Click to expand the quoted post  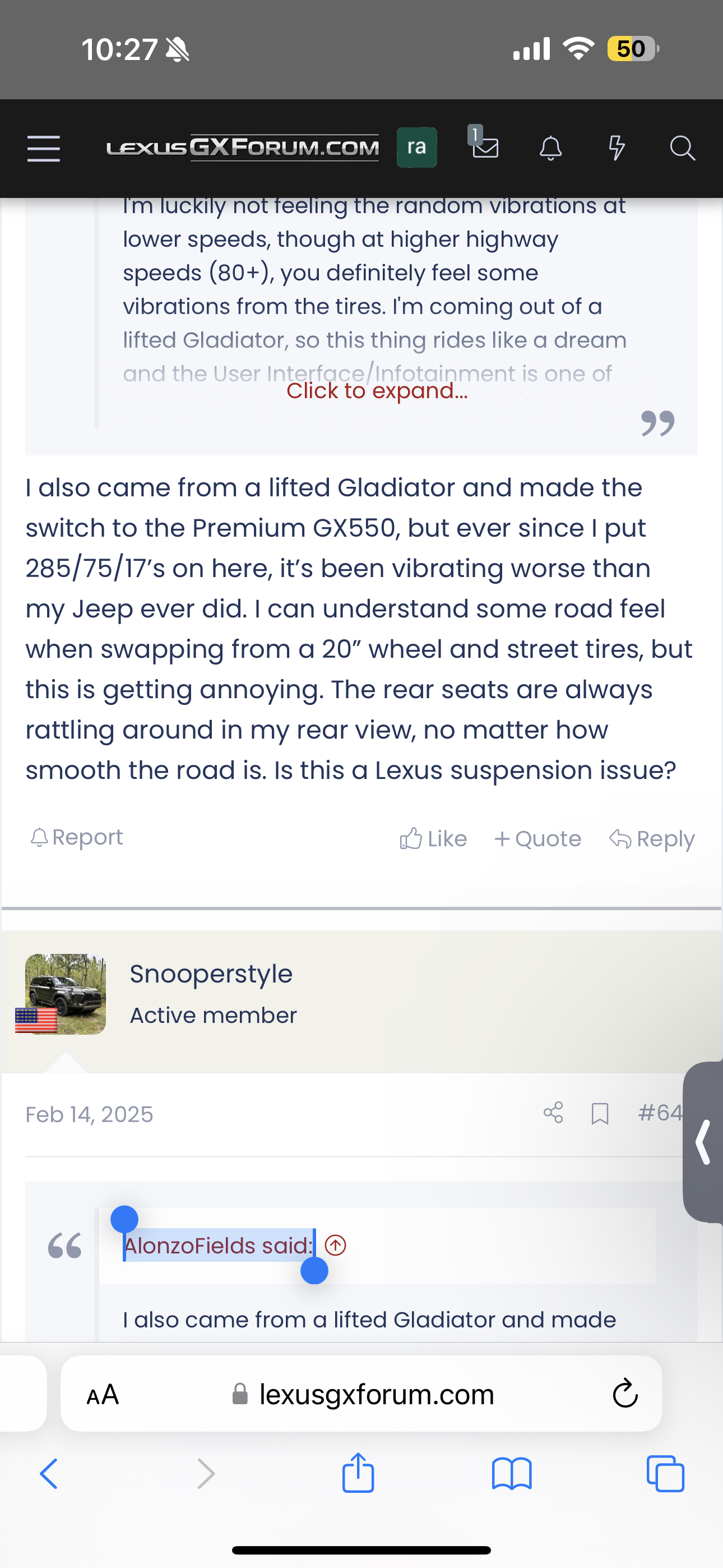pos(377,391)
